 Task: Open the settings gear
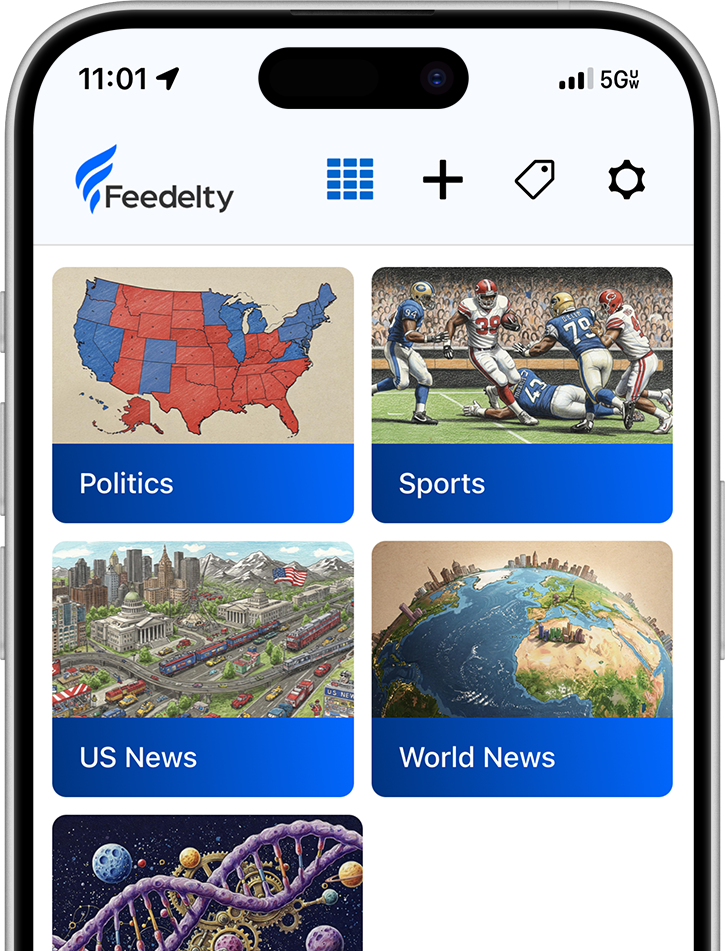click(x=627, y=180)
